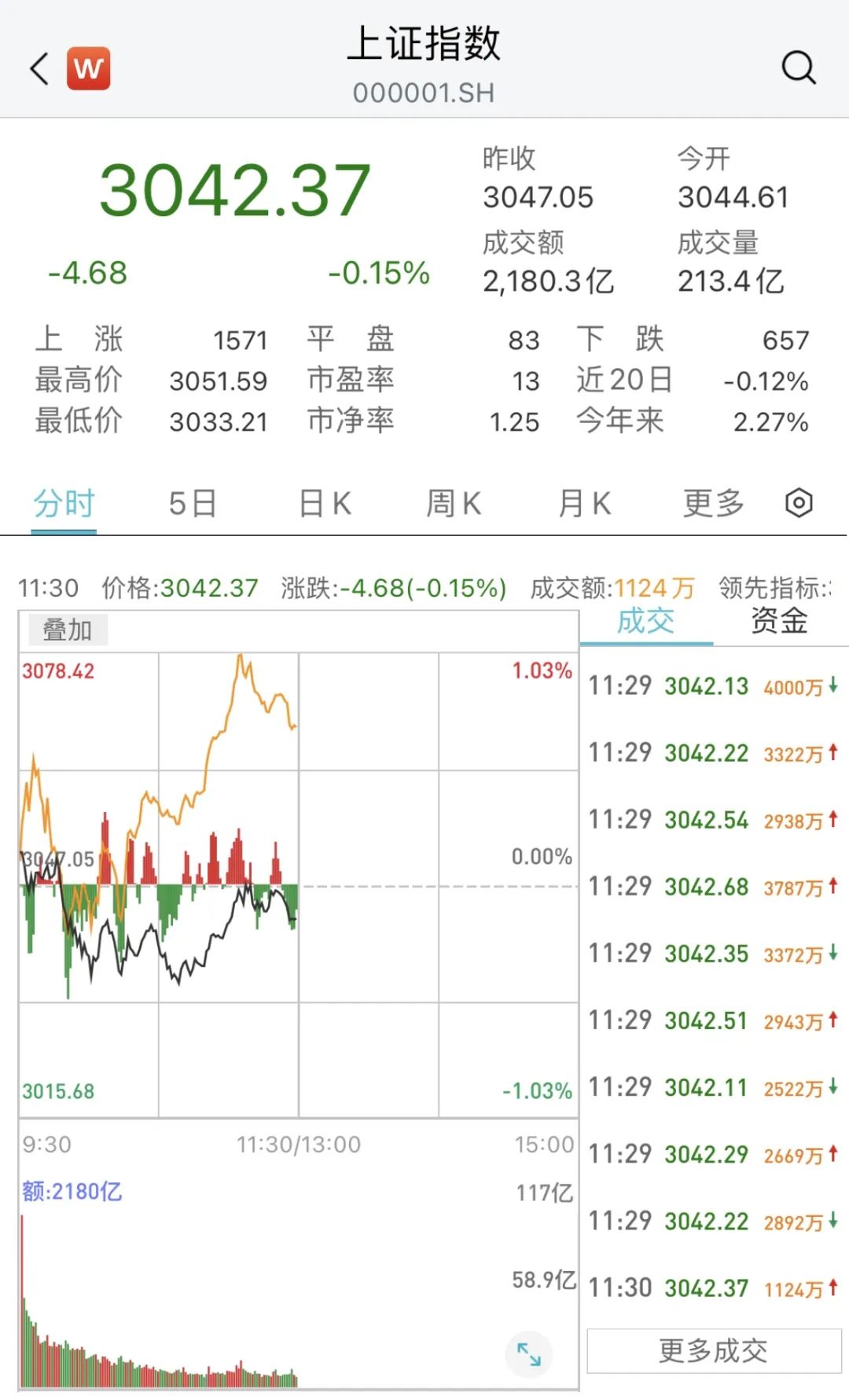Switch to the 成交 trades tab
The width and height of the screenshot is (849, 1400).
click(x=645, y=621)
